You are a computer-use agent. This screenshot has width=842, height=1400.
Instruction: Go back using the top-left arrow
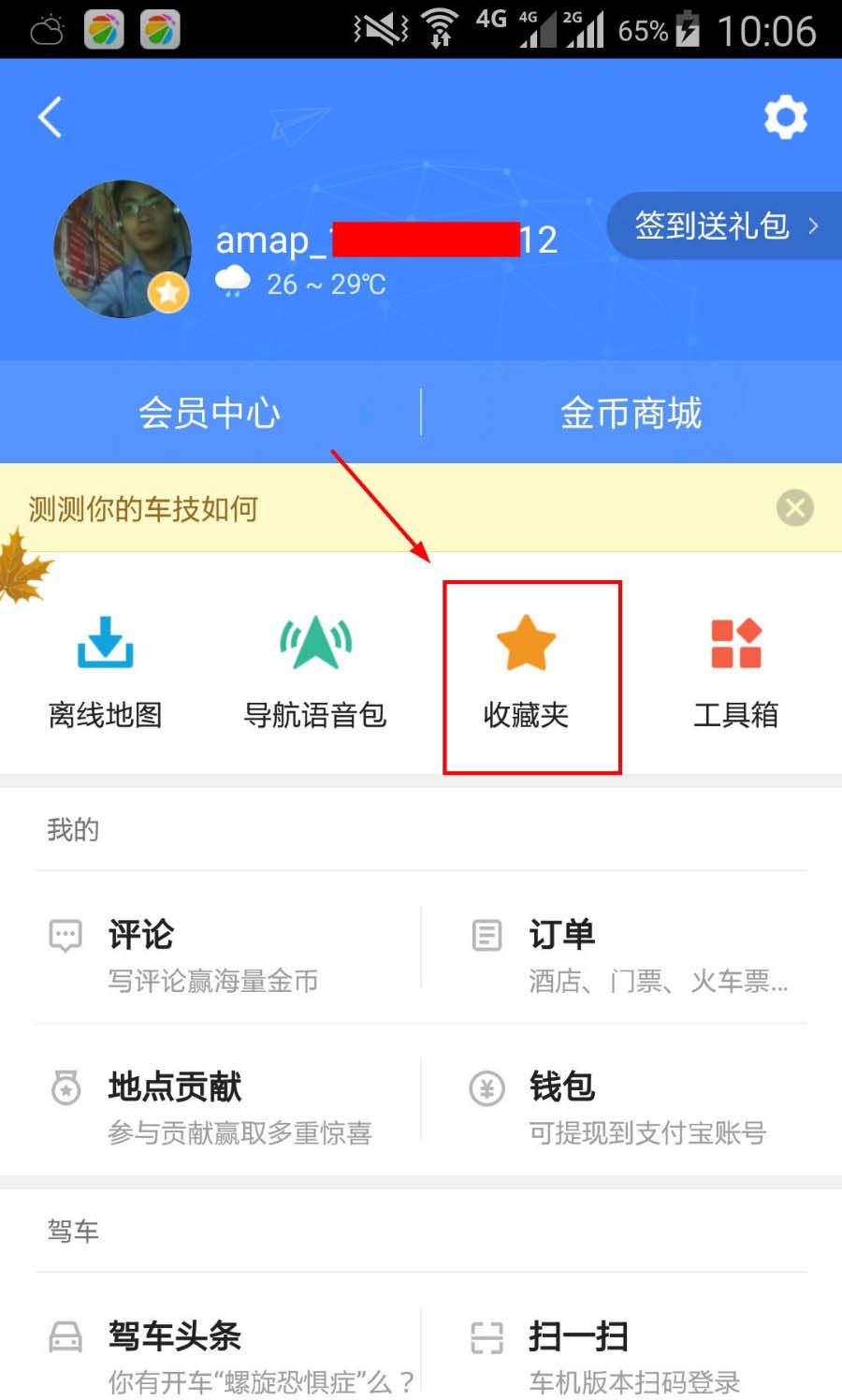pyautogui.click(x=50, y=118)
